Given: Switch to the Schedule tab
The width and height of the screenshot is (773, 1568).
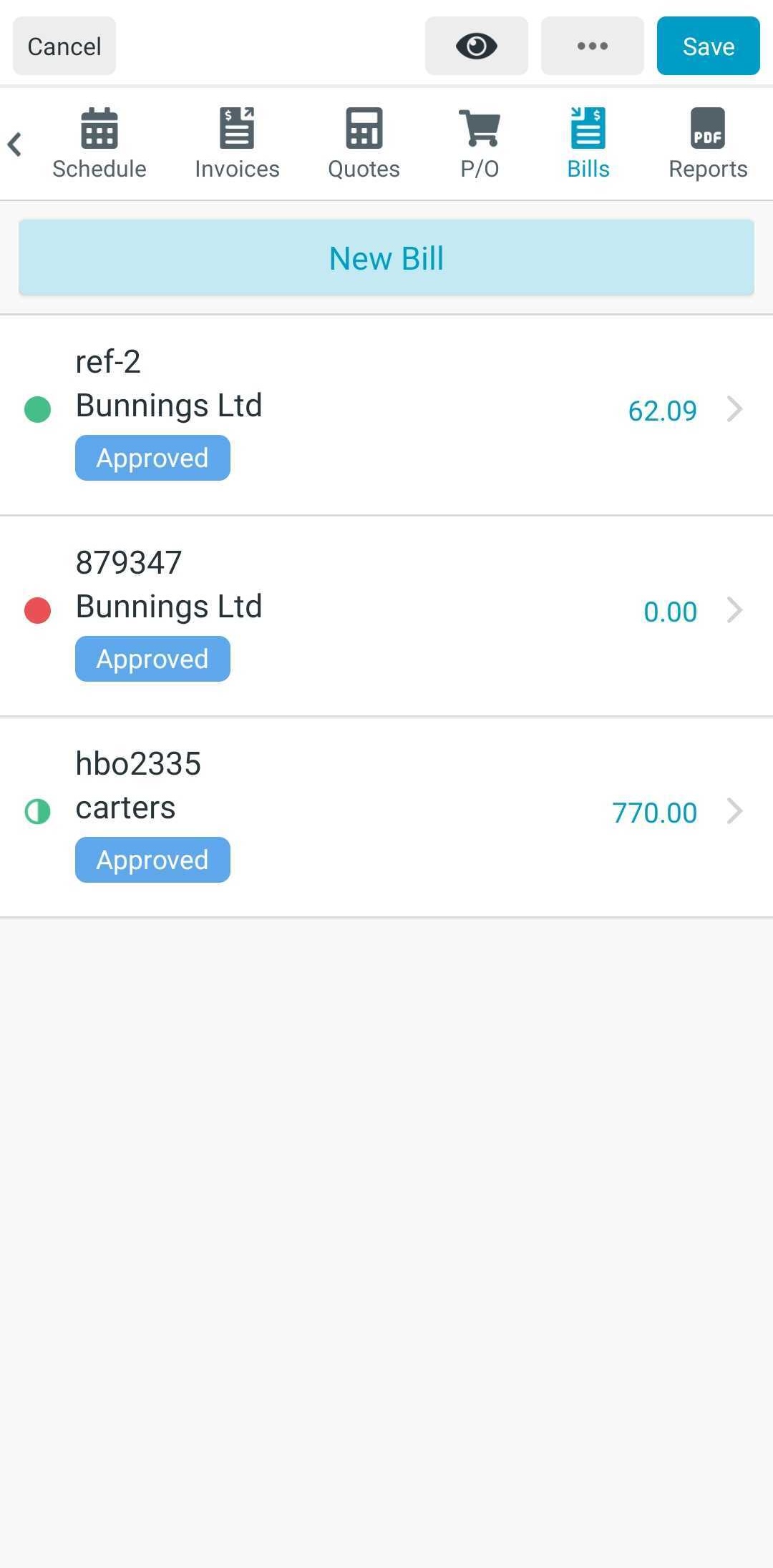Looking at the screenshot, I should 99,144.
